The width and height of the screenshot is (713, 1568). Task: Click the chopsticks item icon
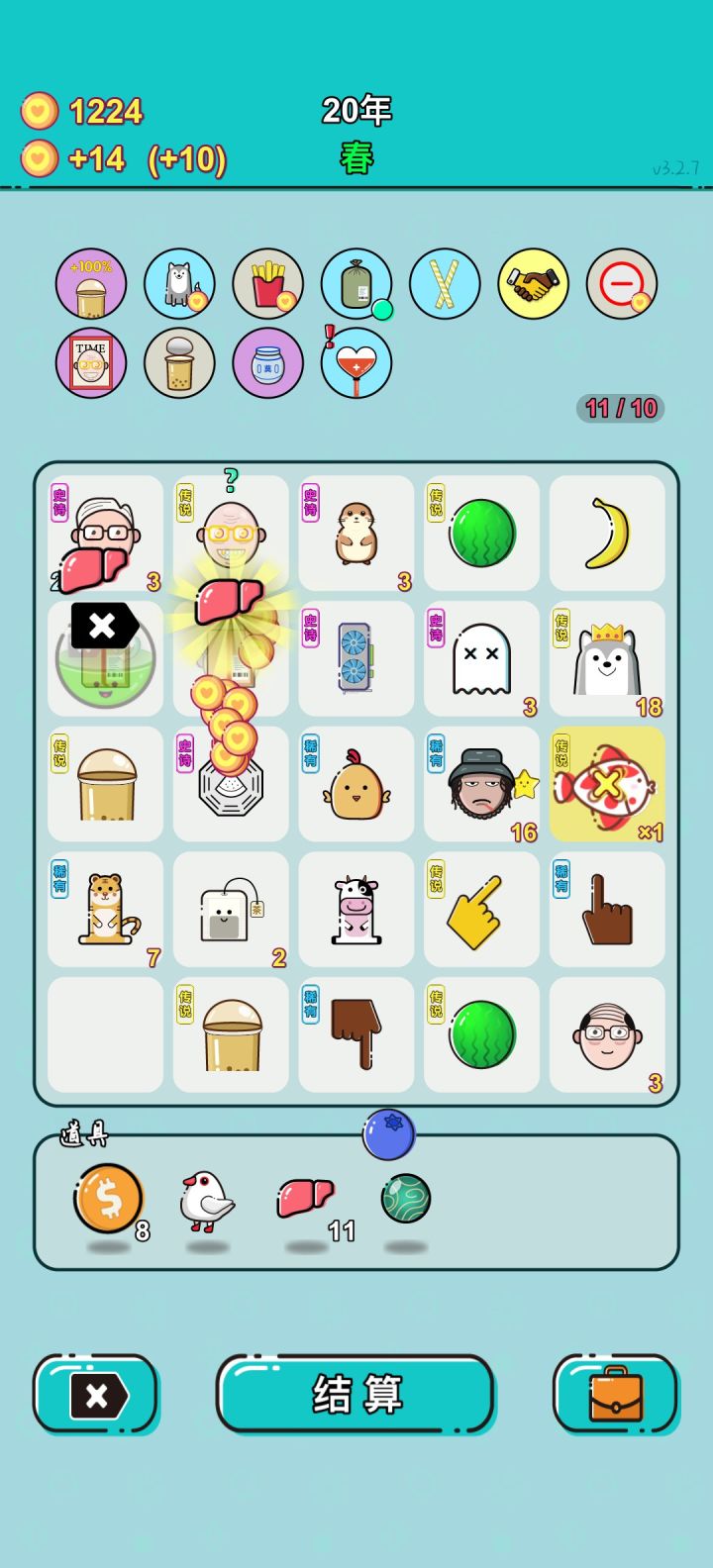click(445, 283)
